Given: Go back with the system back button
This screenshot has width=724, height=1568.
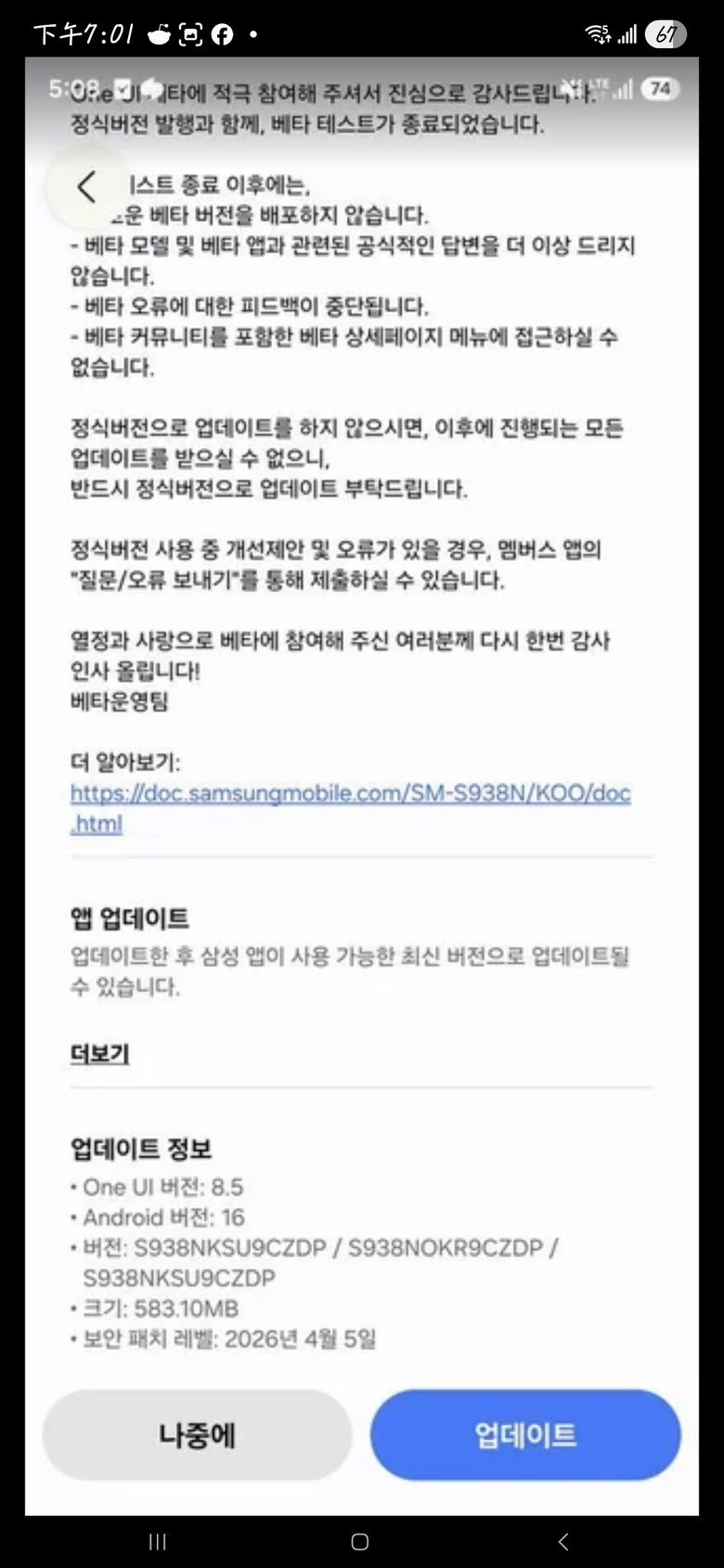Looking at the screenshot, I should point(563,1541).
